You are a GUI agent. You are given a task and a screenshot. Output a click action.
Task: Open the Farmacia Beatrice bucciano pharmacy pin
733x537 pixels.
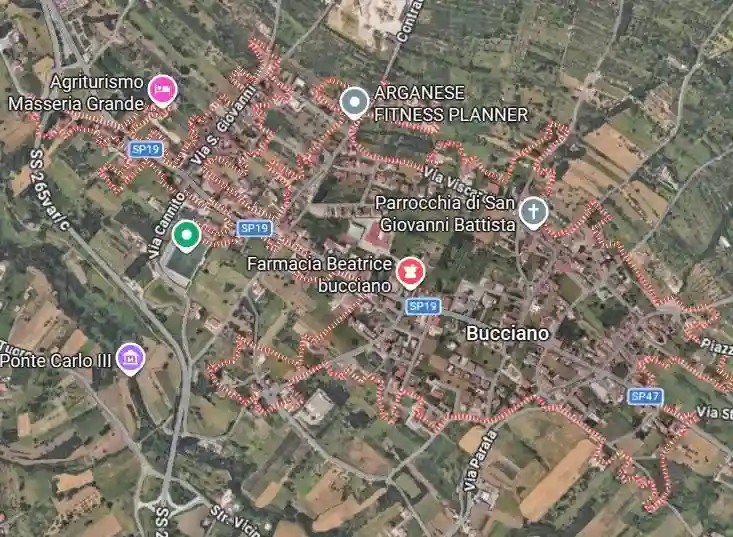tap(410, 270)
